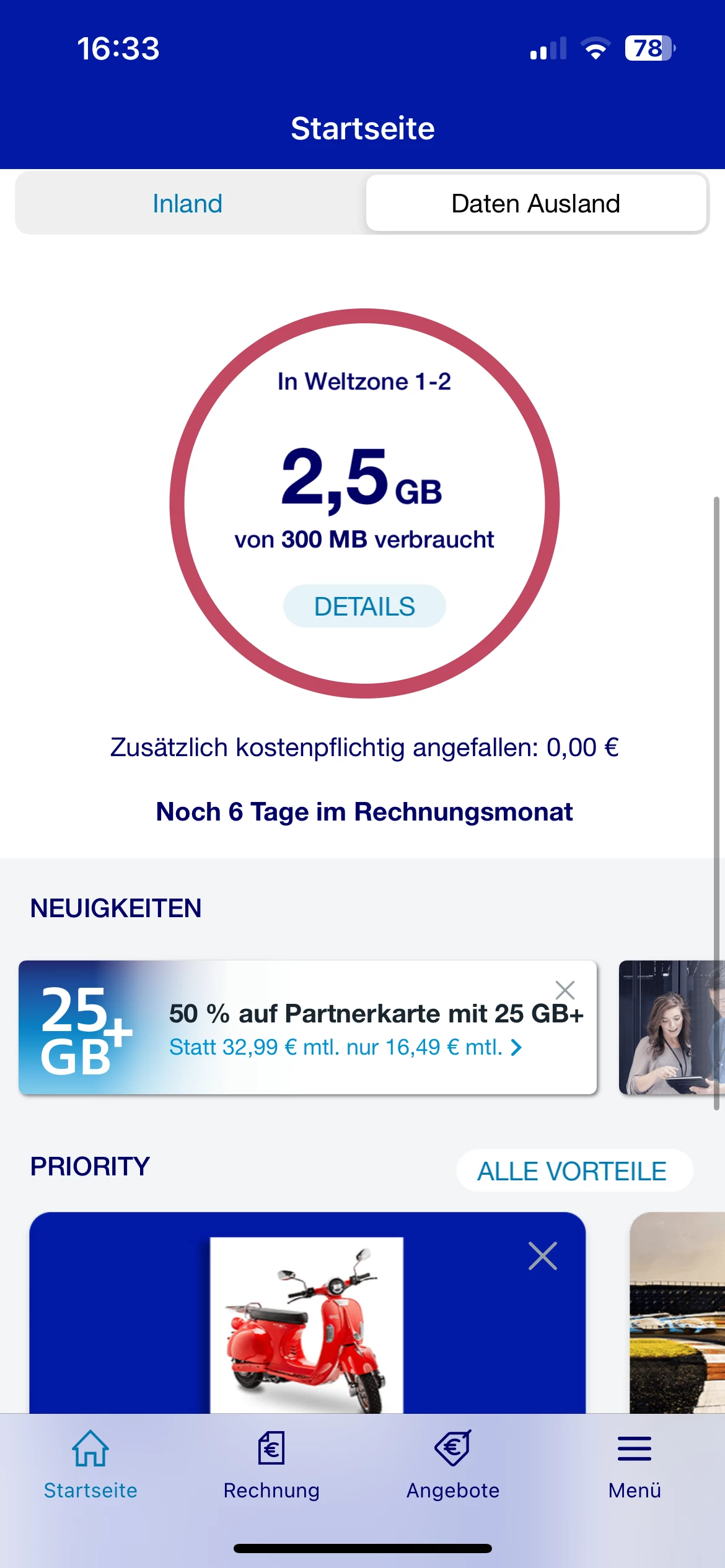Switch to the Inland tab
The height and width of the screenshot is (1568, 725).
coord(187,204)
